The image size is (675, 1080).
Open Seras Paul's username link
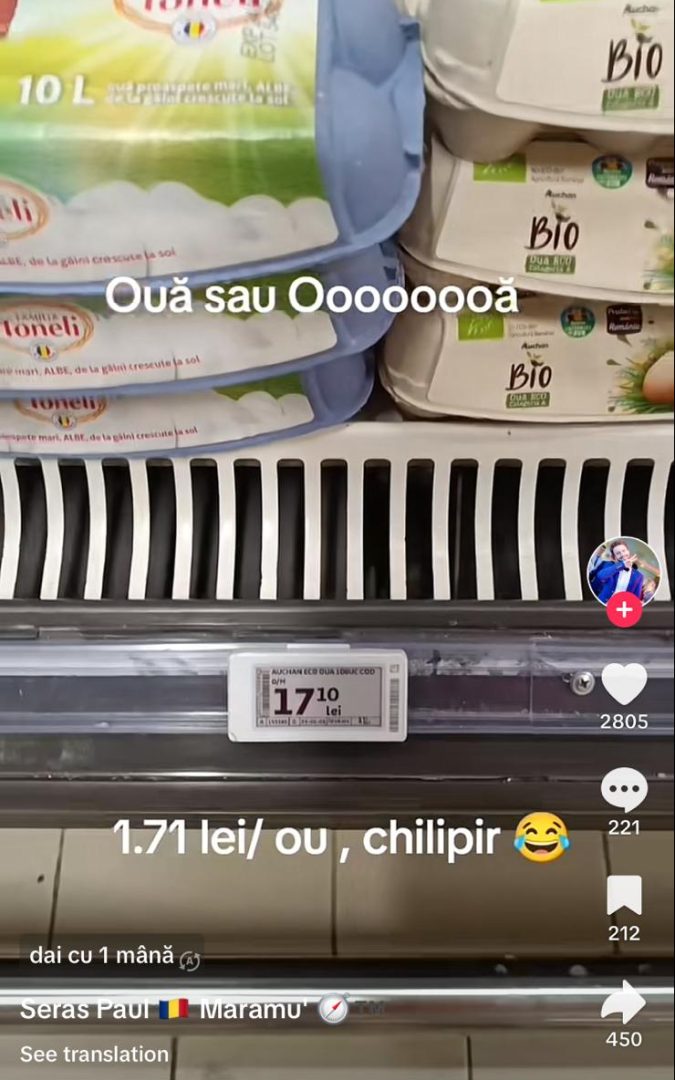point(84,1008)
